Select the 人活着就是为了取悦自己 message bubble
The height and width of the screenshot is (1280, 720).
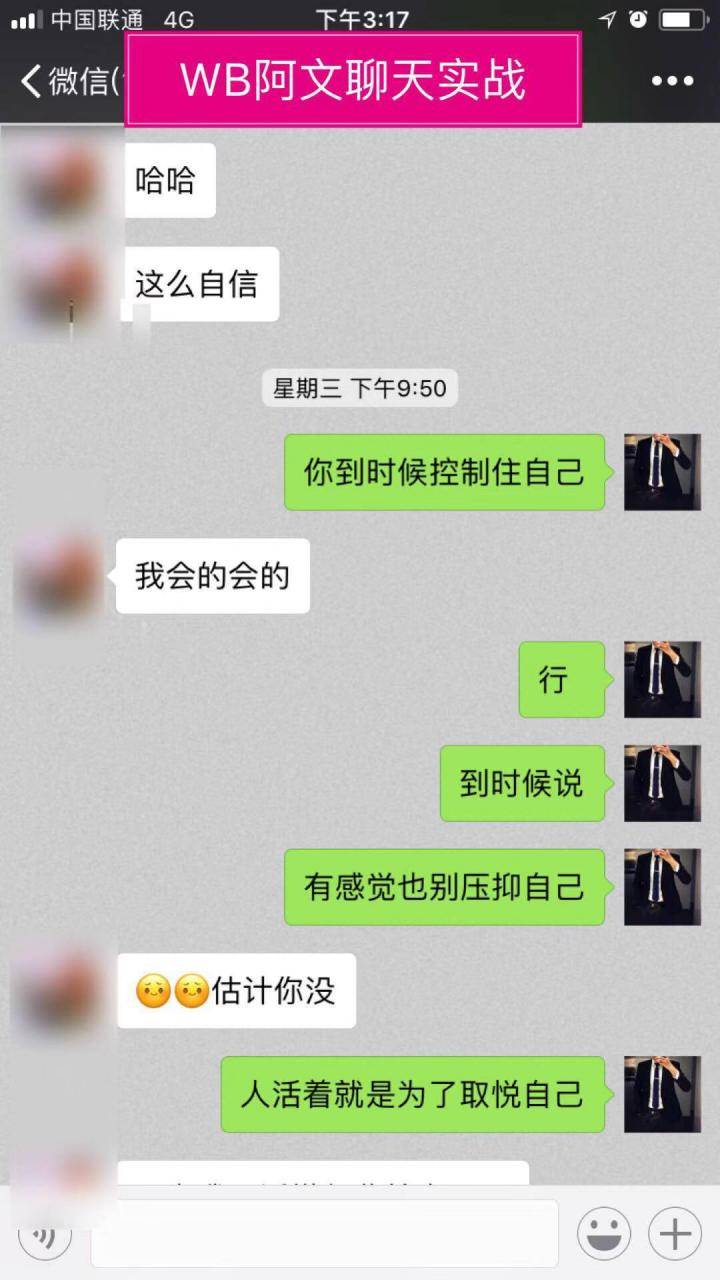410,1095
